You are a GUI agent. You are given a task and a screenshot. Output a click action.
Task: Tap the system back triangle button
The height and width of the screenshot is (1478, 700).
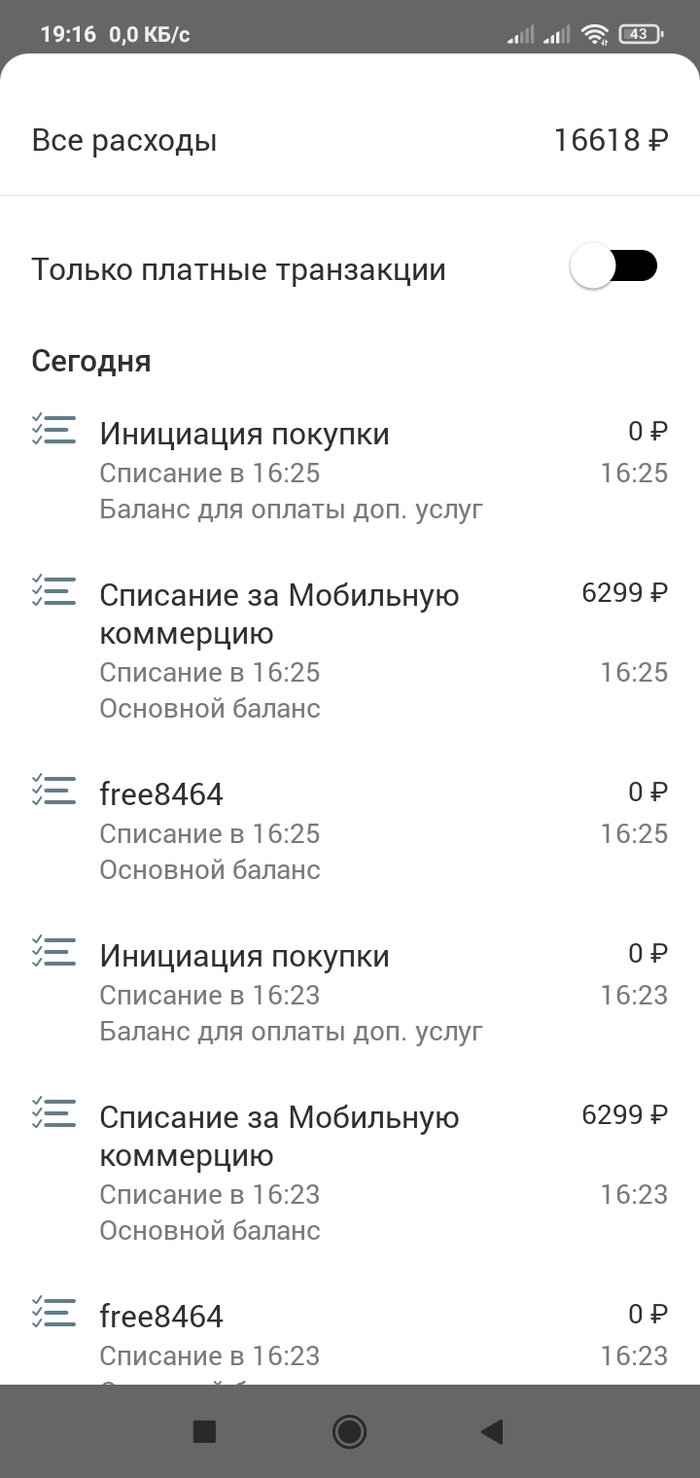coord(491,1432)
